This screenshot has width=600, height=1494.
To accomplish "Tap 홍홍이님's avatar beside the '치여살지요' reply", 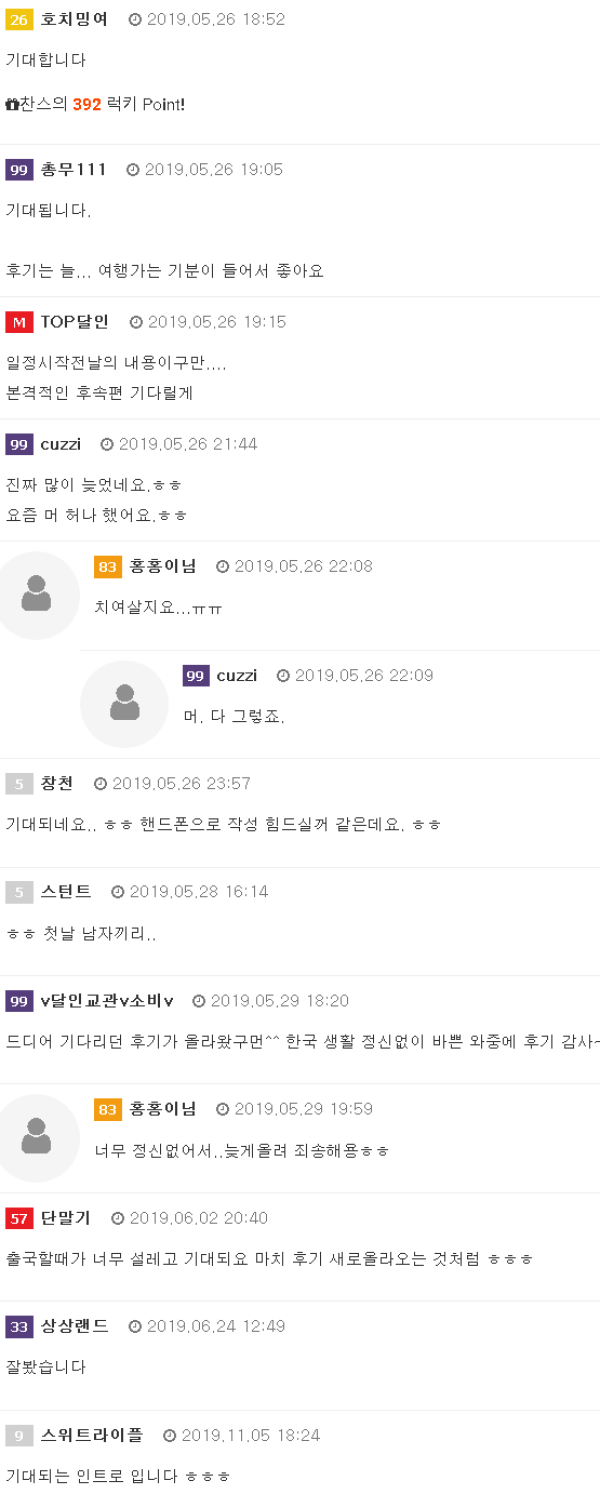I will pos(37,595).
